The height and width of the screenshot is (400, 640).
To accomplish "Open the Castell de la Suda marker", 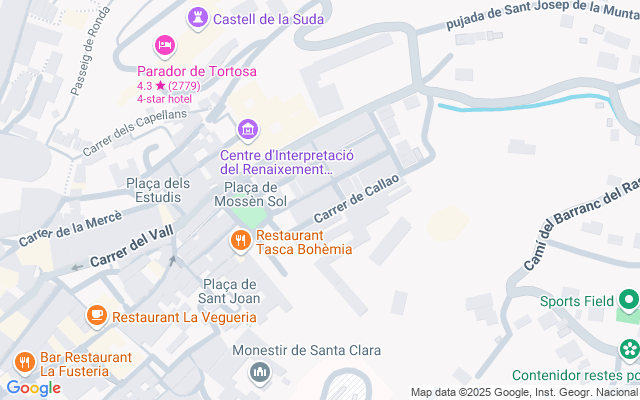I will click(x=198, y=19).
